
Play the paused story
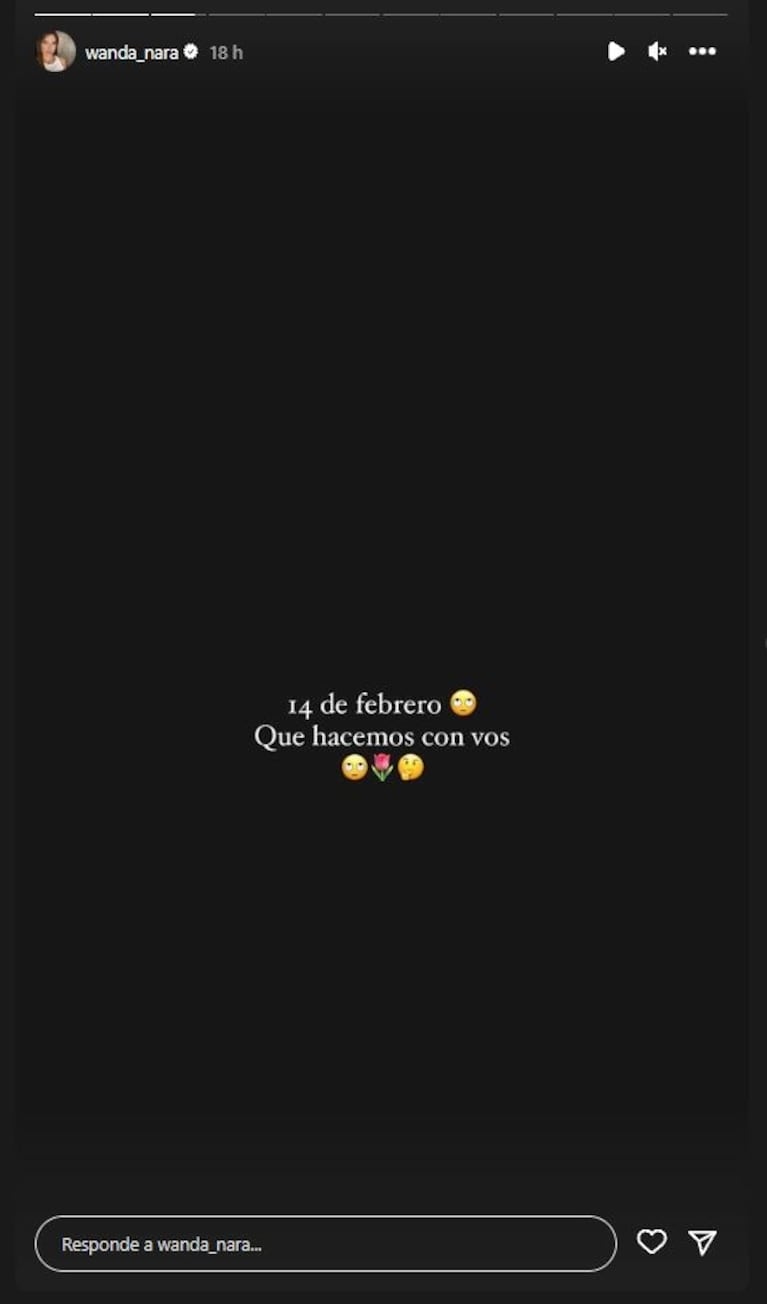pos(616,51)
